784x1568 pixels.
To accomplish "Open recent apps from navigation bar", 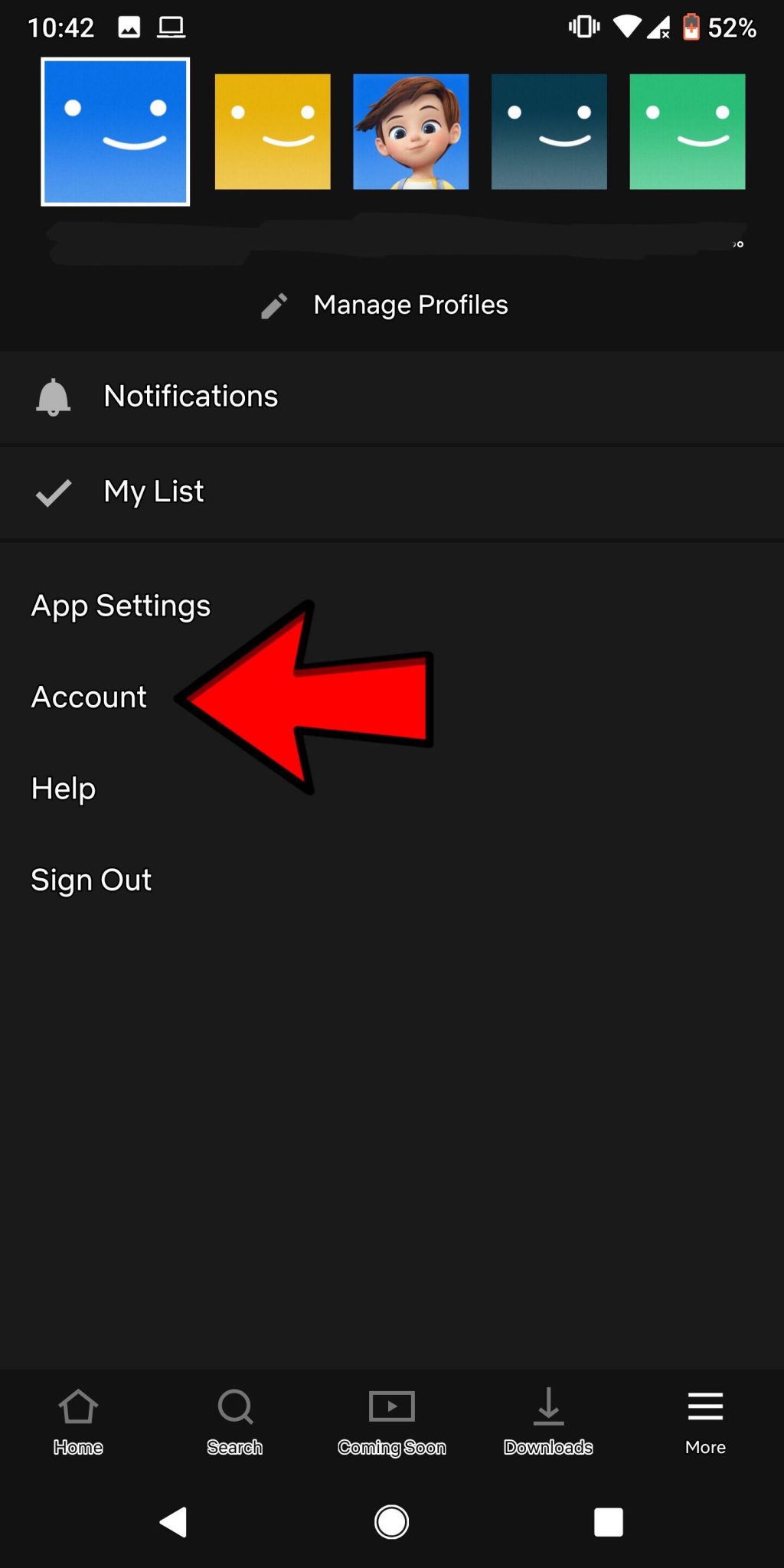I will tap(609, 1522).
